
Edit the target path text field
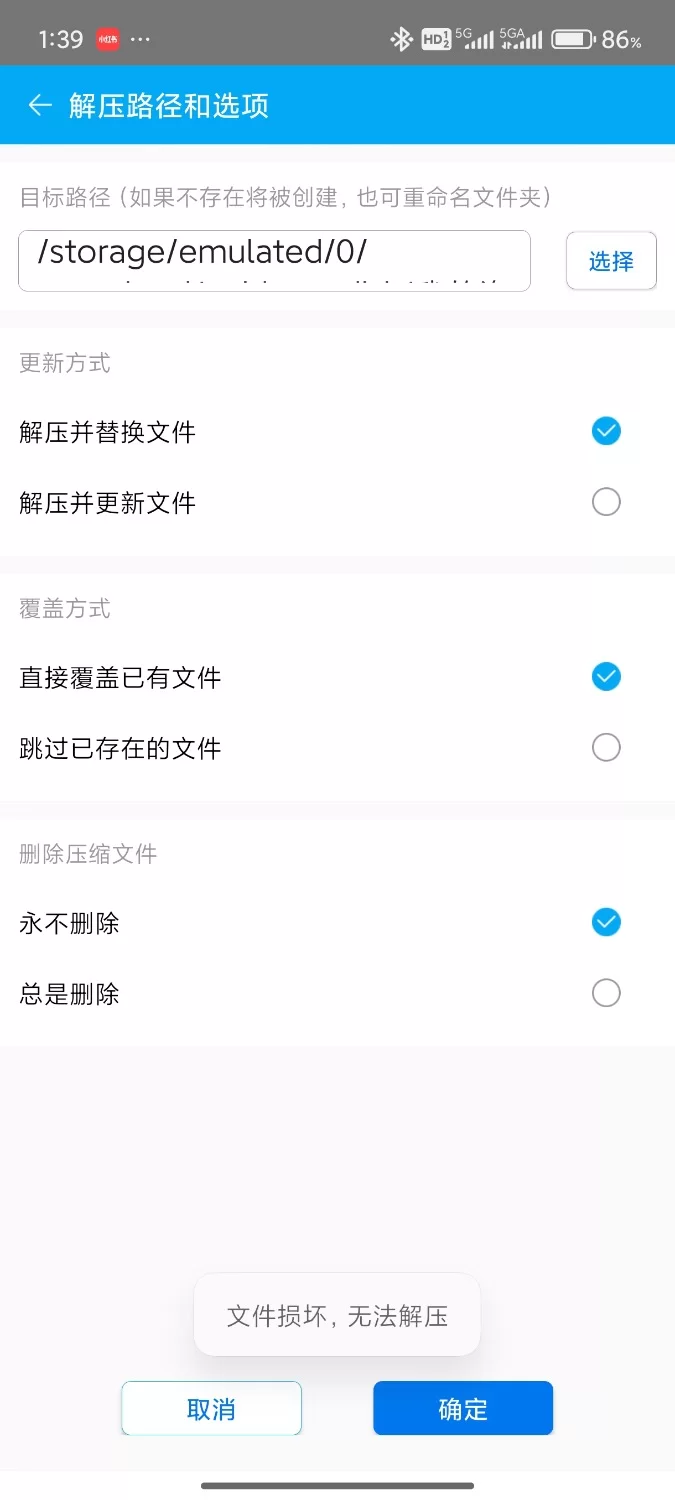[274, 261]
